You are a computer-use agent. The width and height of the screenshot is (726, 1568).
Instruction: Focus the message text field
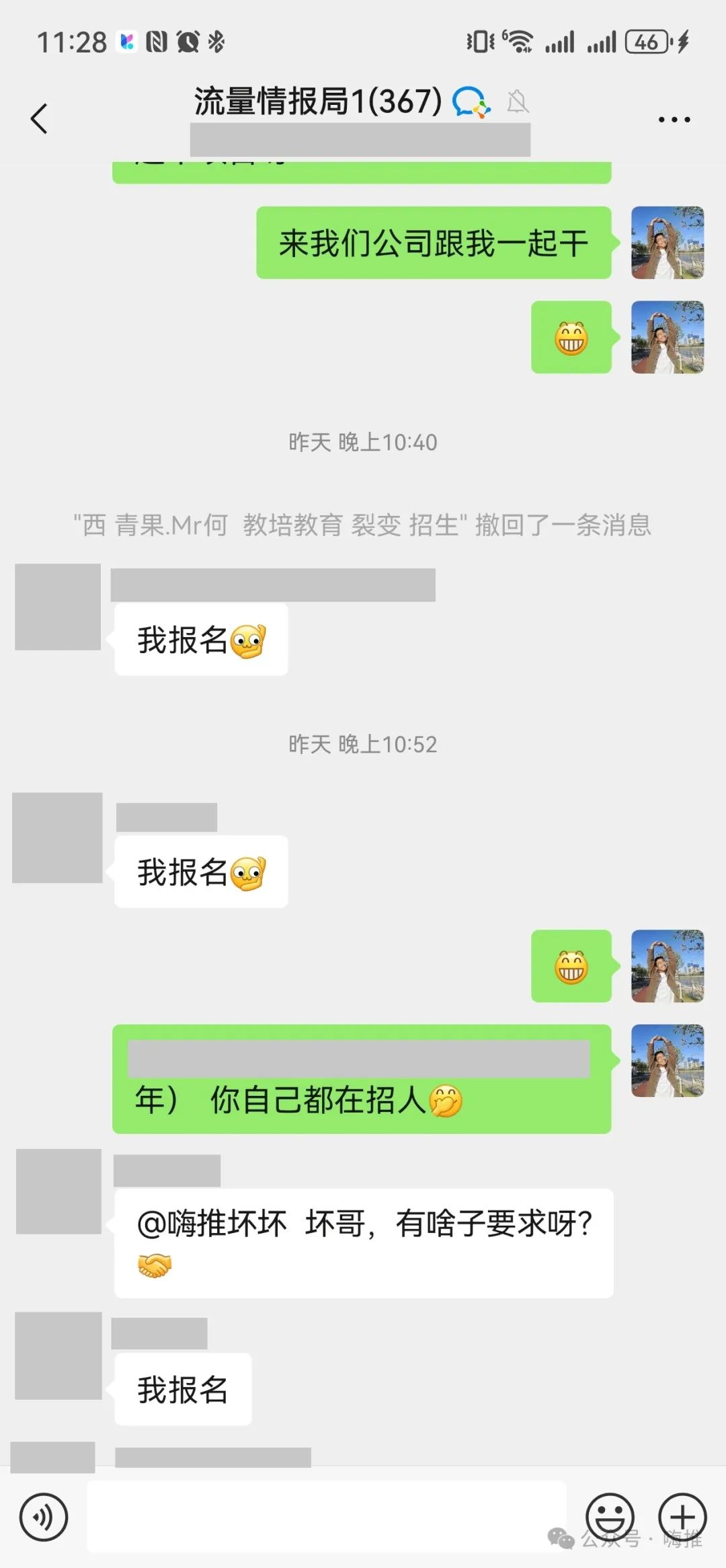pyautogui.click(x=327, y=1517)
